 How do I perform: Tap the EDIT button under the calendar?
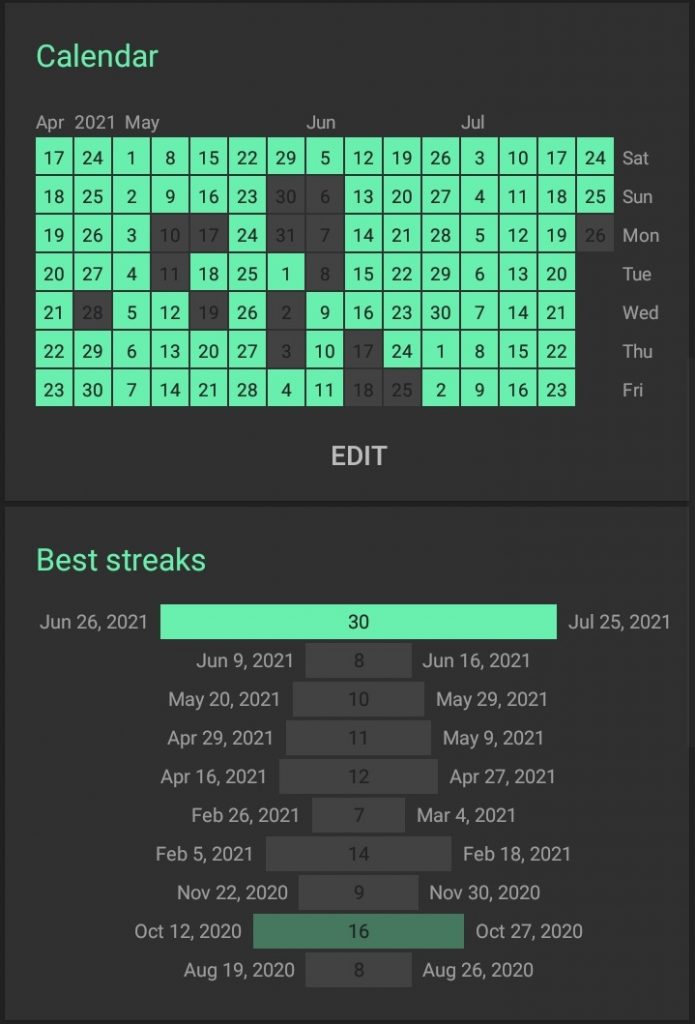[358, 456]
